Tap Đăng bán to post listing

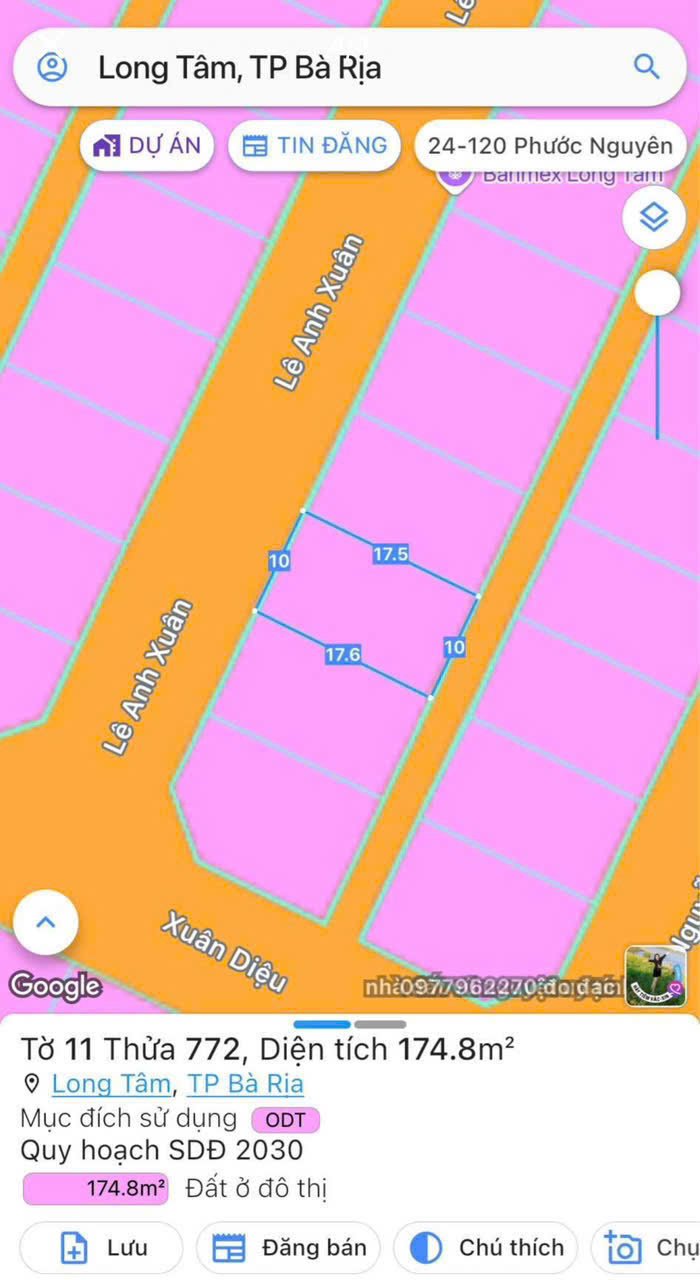click(290, 1248)
